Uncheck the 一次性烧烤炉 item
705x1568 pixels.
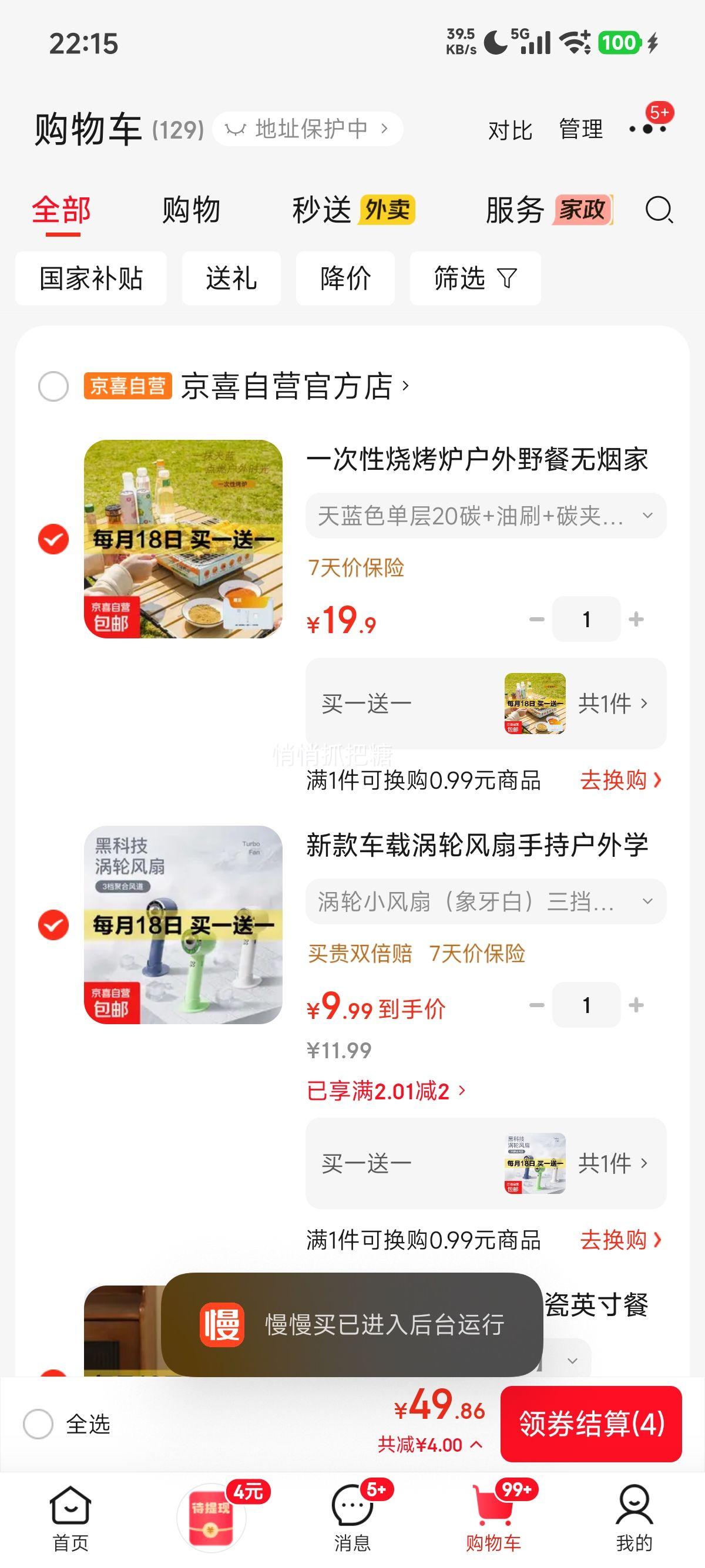pyautogui.click(x=53, y=539)
